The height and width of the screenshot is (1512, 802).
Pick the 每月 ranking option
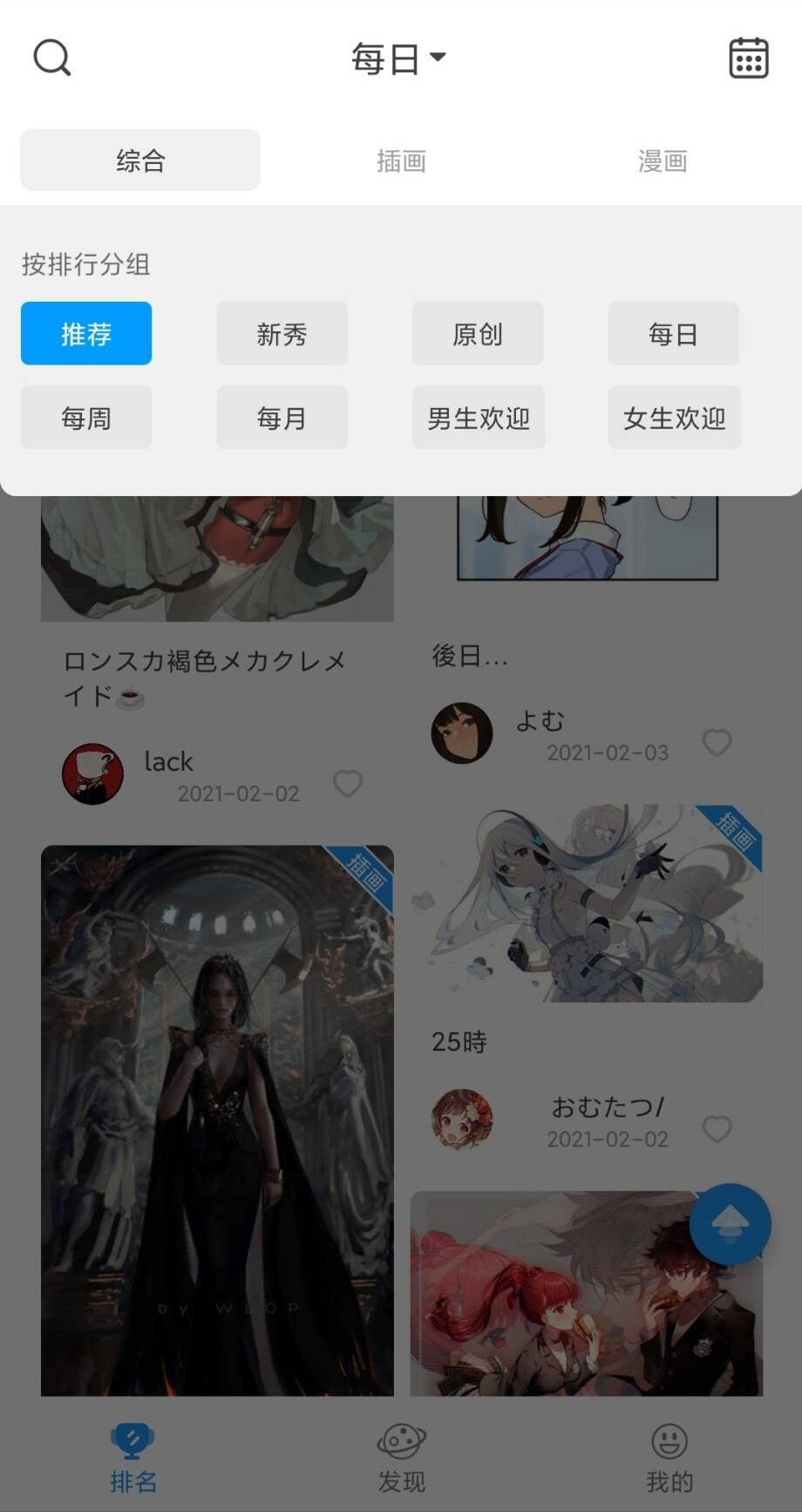point(282,418)
